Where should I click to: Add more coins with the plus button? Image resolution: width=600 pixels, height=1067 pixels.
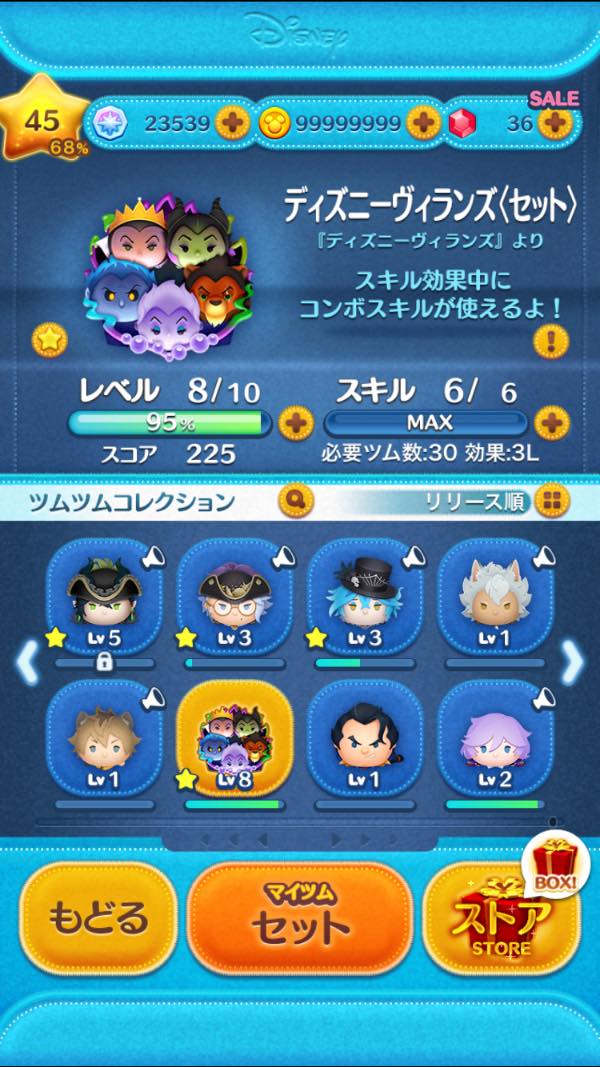point(423,123)
